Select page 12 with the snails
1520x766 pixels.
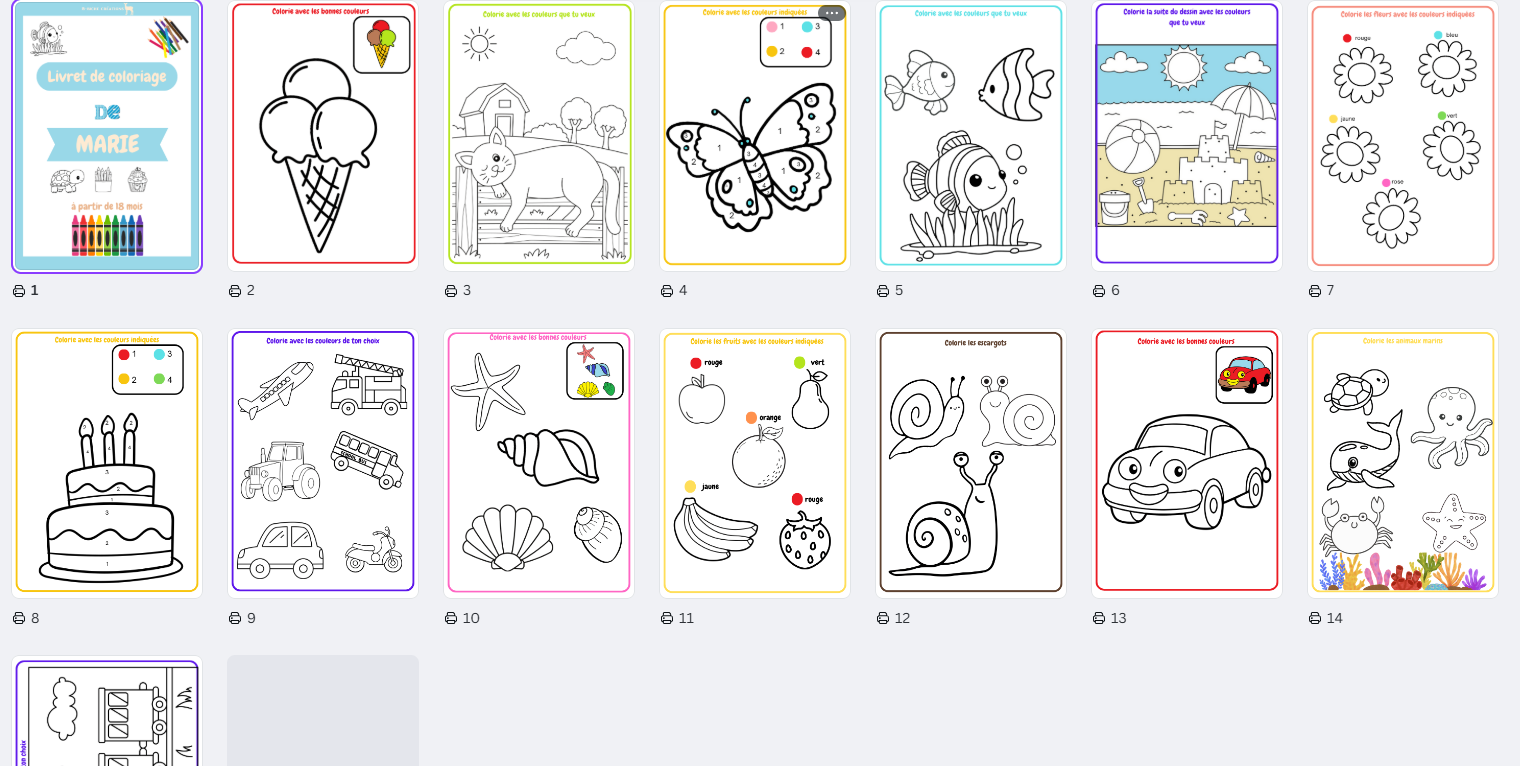(x=971, y=463)
